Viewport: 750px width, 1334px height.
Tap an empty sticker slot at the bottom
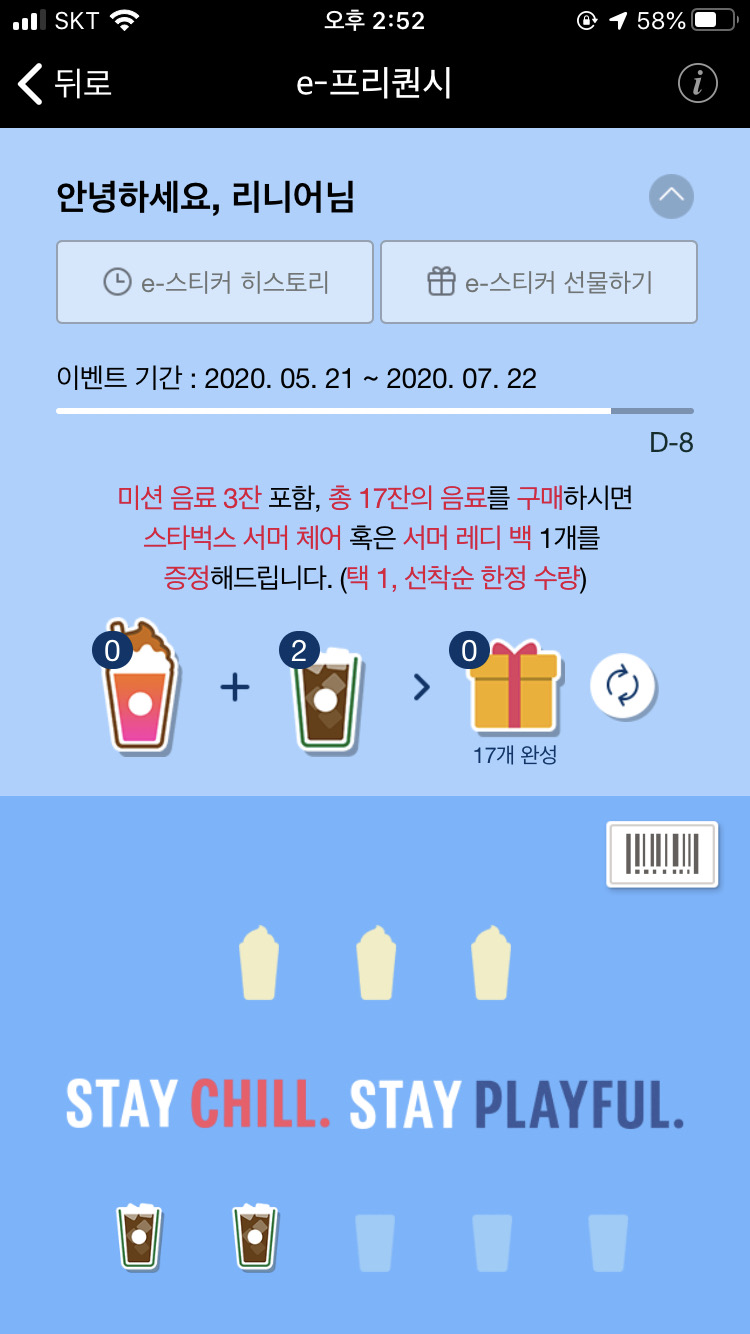pos(375,1240)
